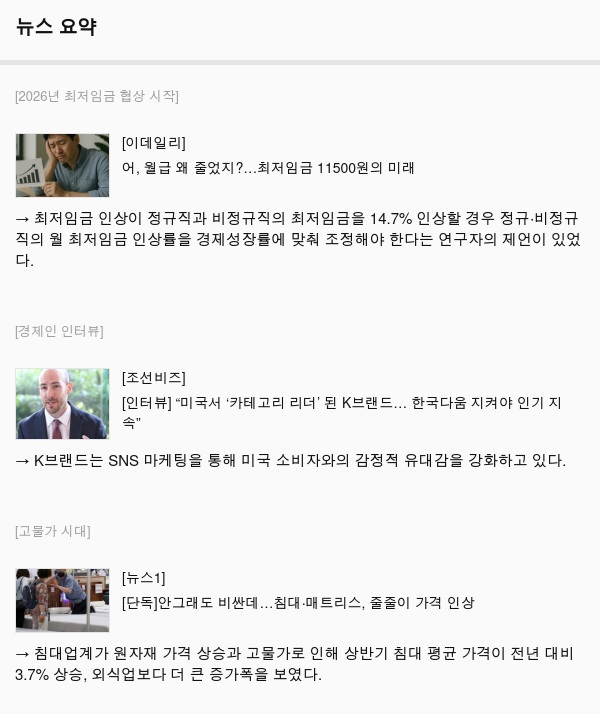Screen dimensions: 600x714
Task: Open the 뉴스1 bed and mattress price article
Action: point(297,603)
